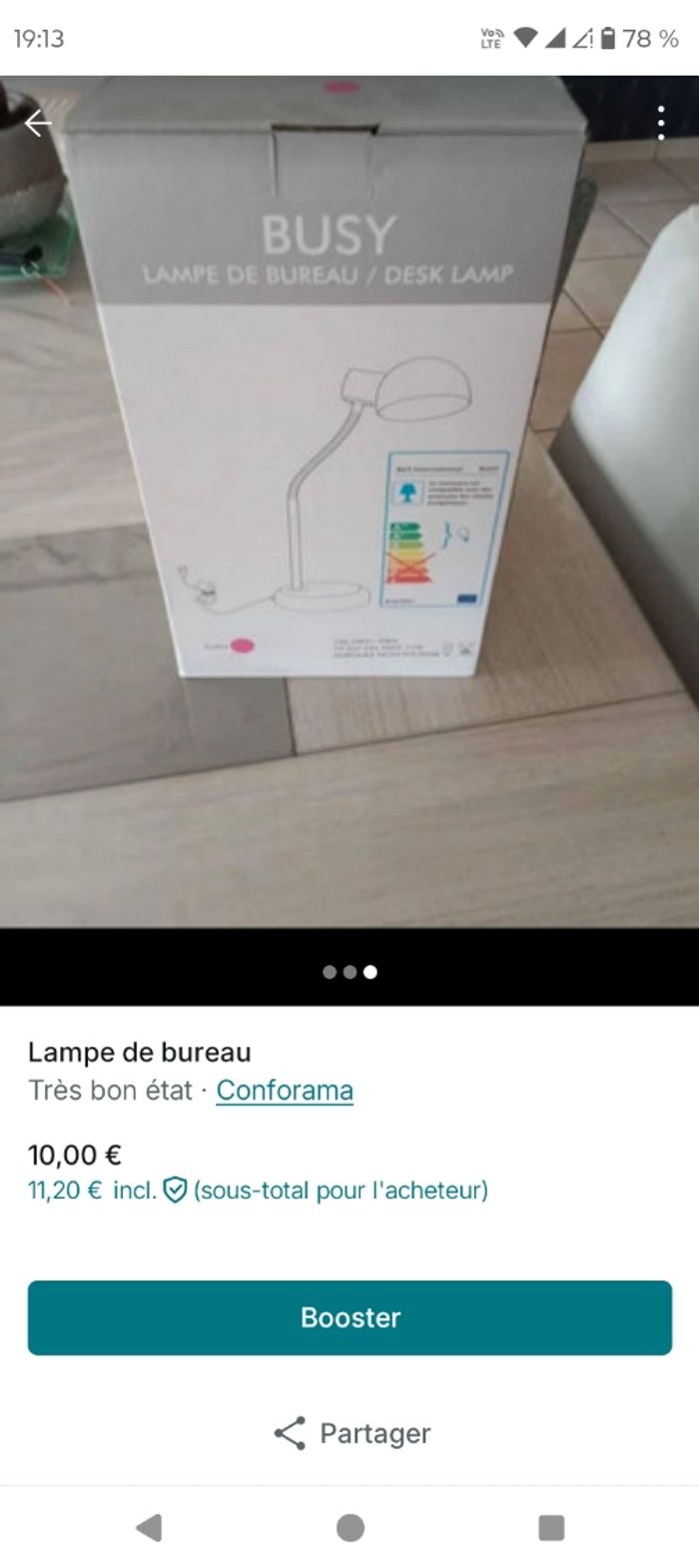Tap the Booster button

tap(349, 1317)
